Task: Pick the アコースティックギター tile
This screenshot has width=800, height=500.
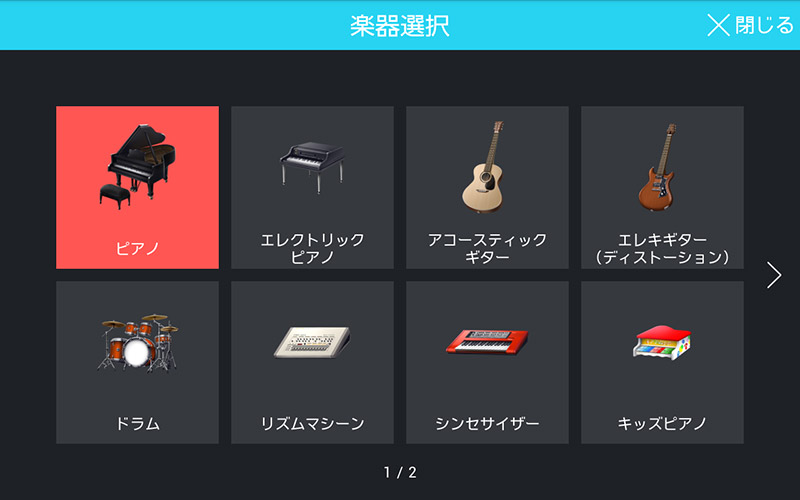Action: (x=487, y=188)
